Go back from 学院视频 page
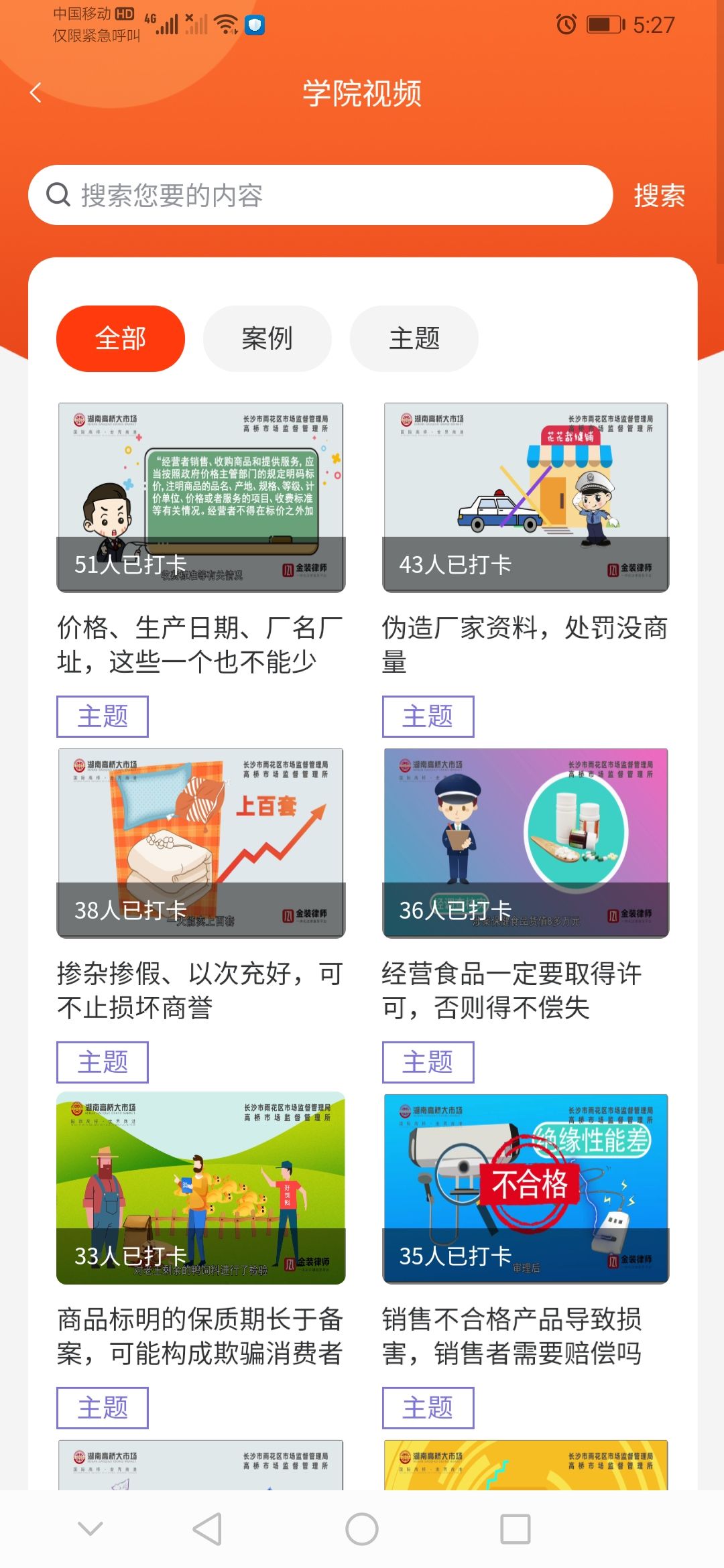 (x=36, y=92)
